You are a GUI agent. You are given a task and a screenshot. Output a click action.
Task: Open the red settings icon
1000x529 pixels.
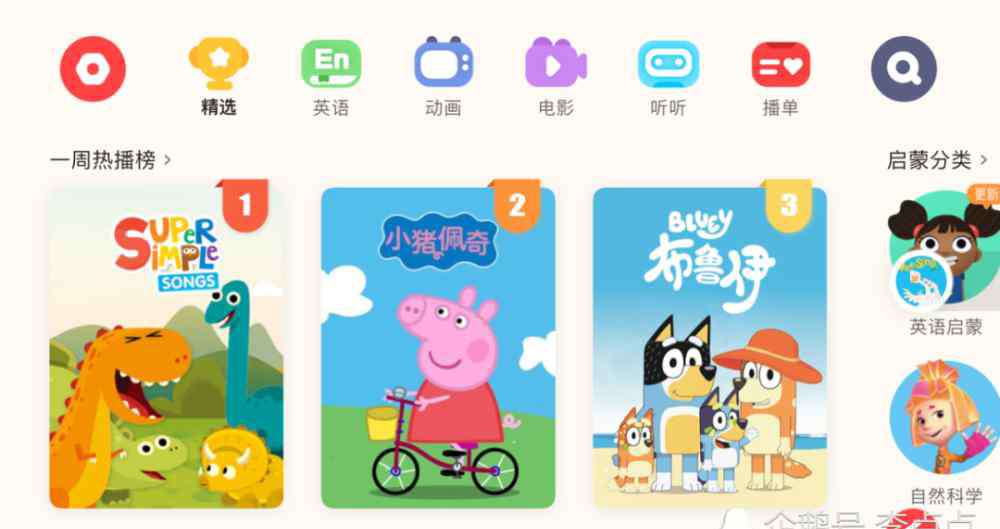tap(92, 68)
